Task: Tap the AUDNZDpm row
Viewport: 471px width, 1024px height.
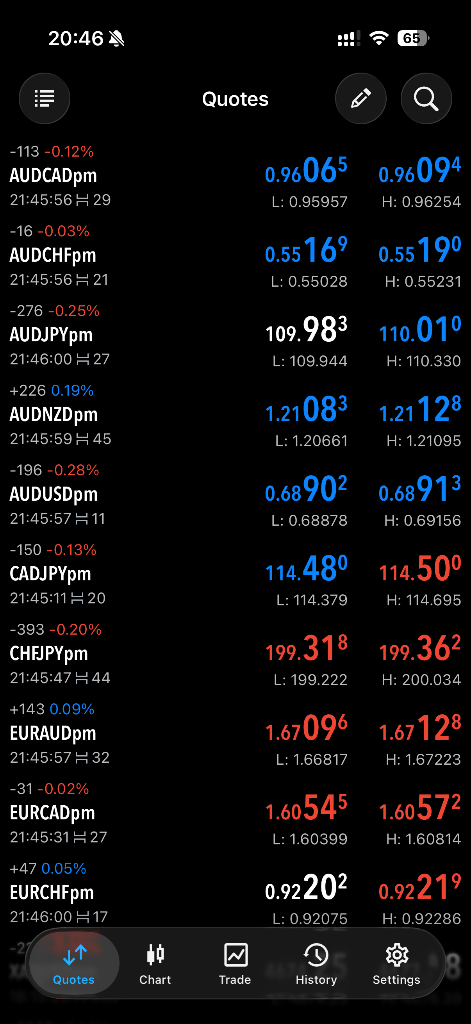Action: (x=235, y=415)
